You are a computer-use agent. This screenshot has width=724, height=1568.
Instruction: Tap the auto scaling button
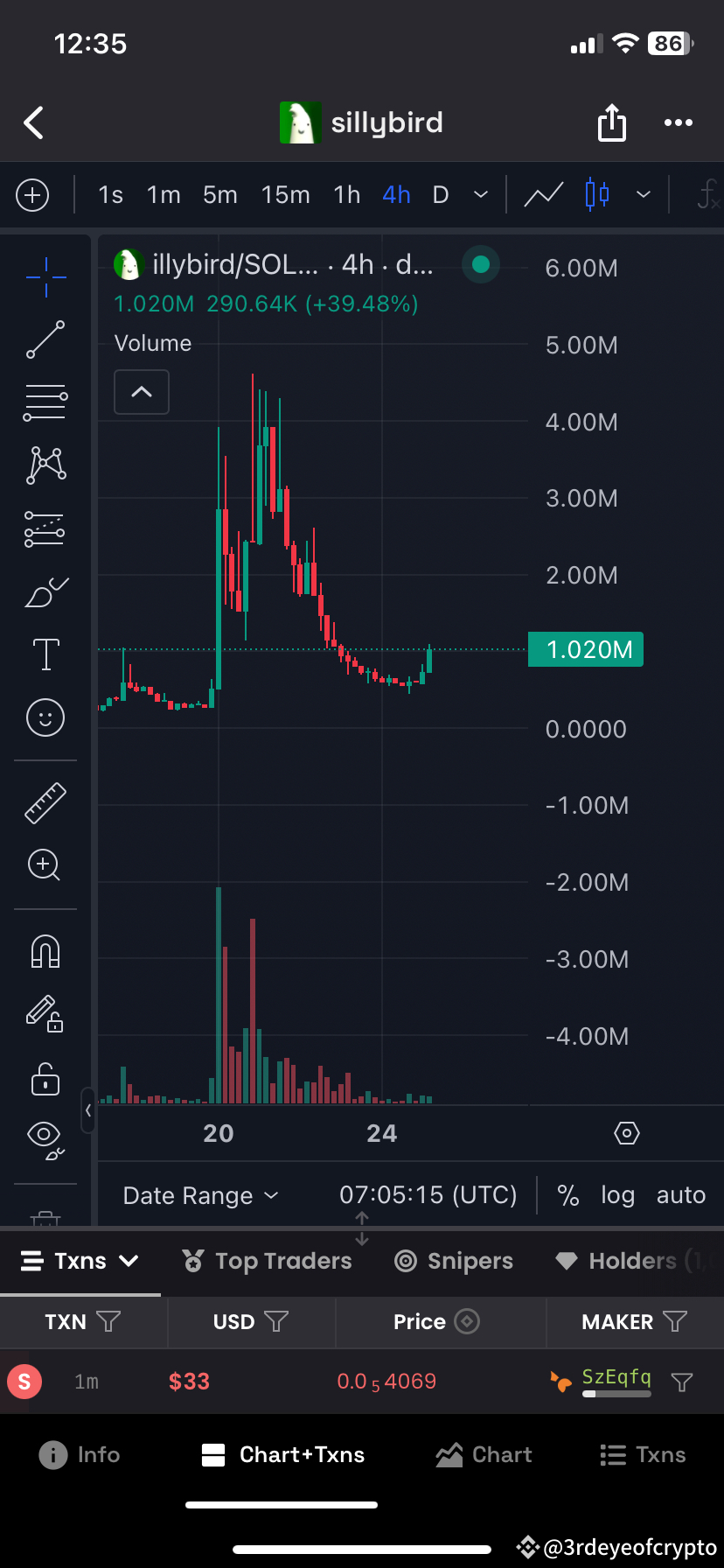[681, 1194]
